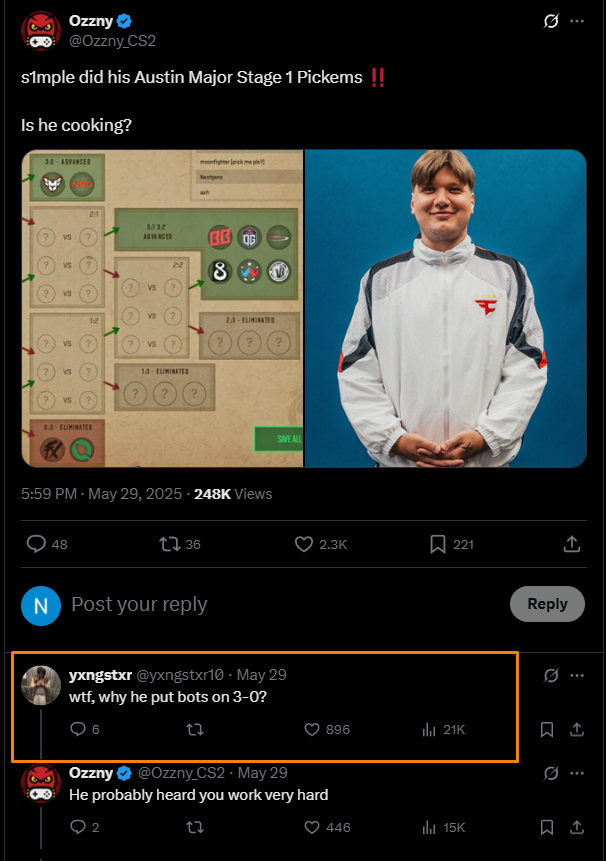
Task: Bookmark yxngstxr's comment
Action: pyautogui.click(x=547, y=730)
